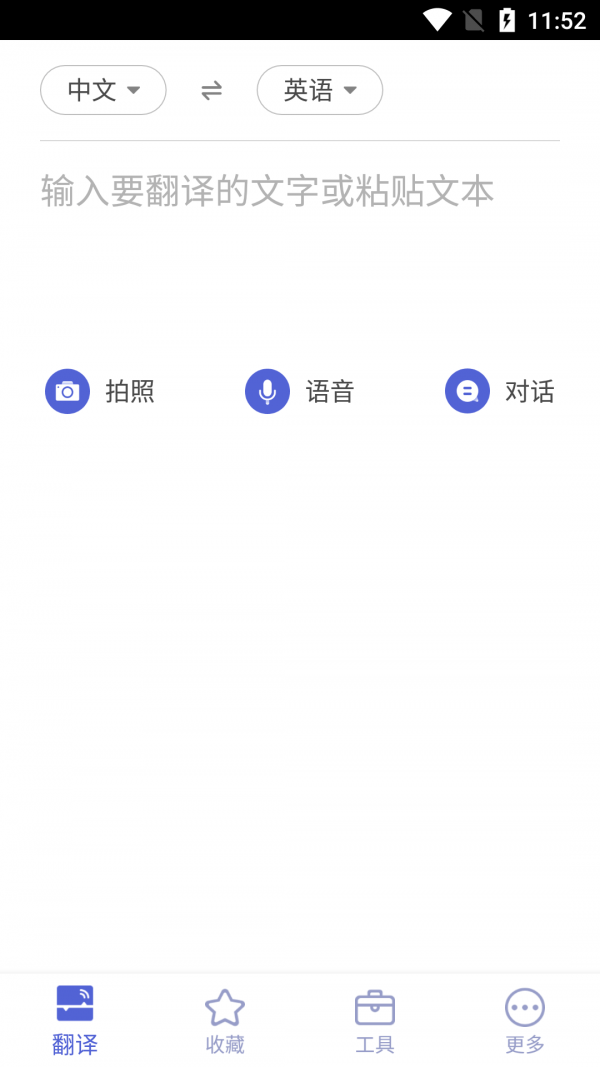Screen dimensions: 600x1067
Task: Open the 对话 conversation mode
Action: [x=500, y=391]
